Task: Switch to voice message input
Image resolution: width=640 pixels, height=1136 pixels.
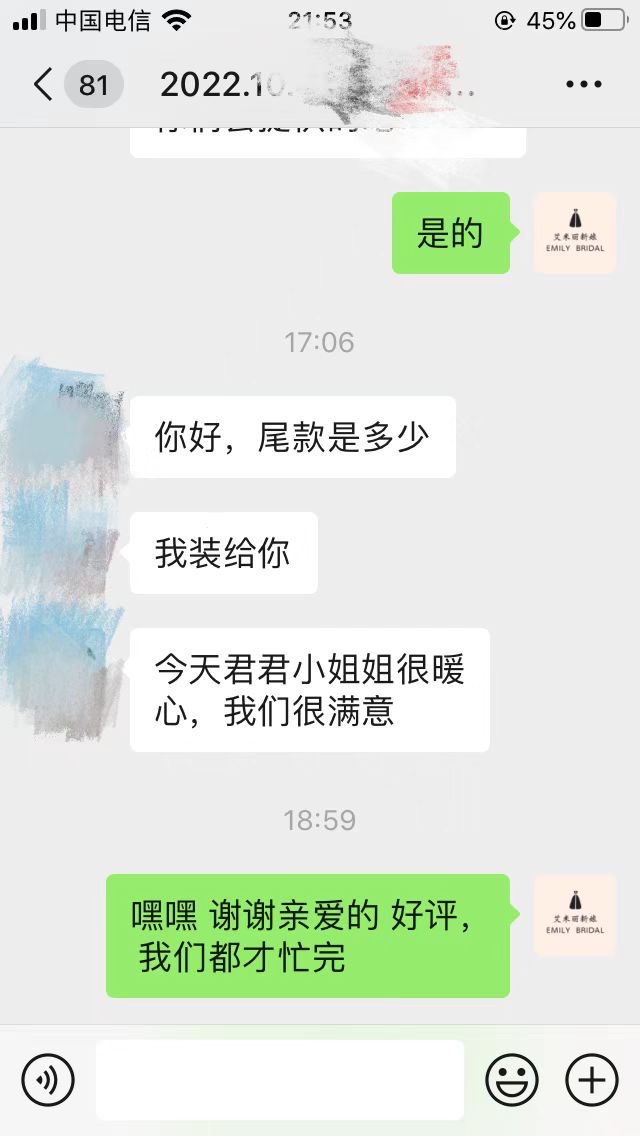Action: 48,1080
